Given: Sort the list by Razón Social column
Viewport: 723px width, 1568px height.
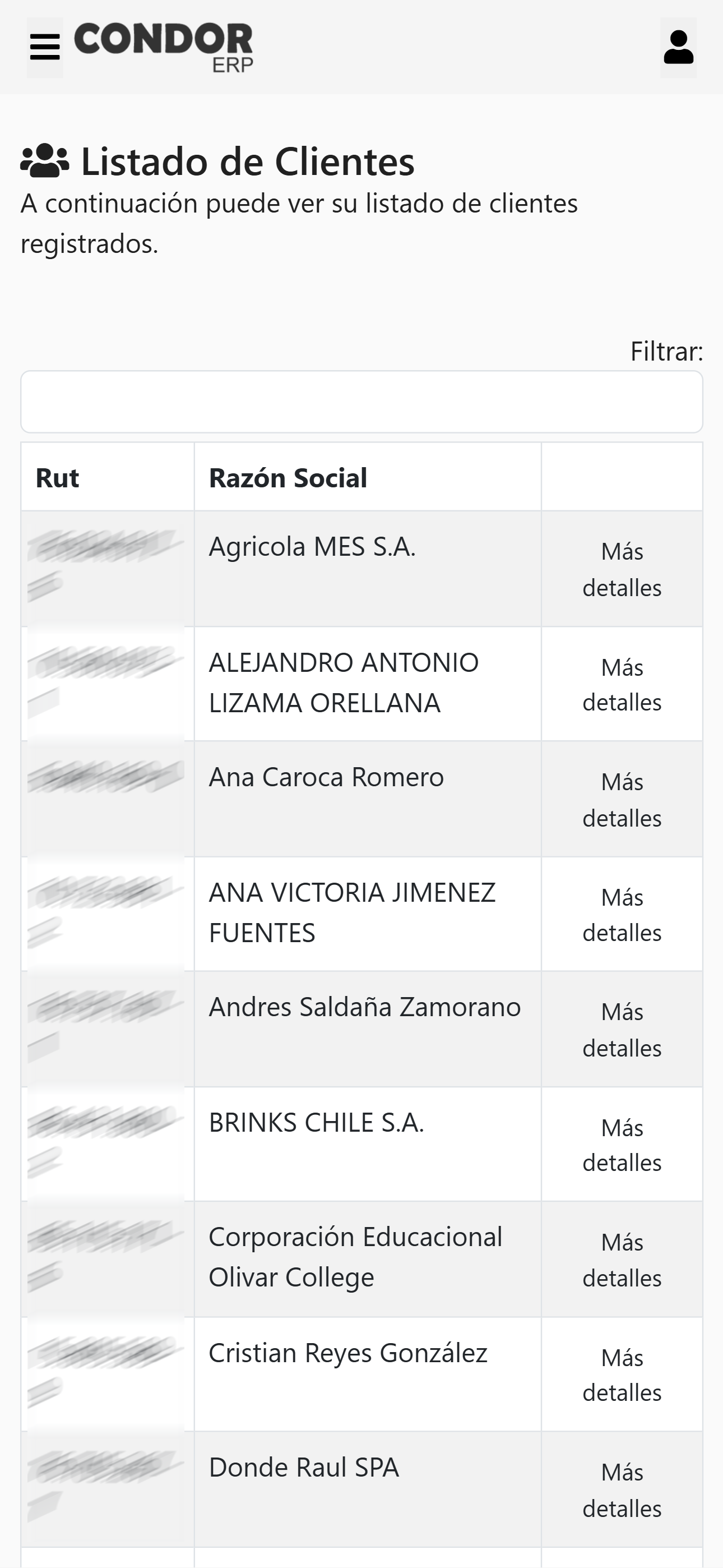Looking at the screenshot, I should click(x=368, y=477).
